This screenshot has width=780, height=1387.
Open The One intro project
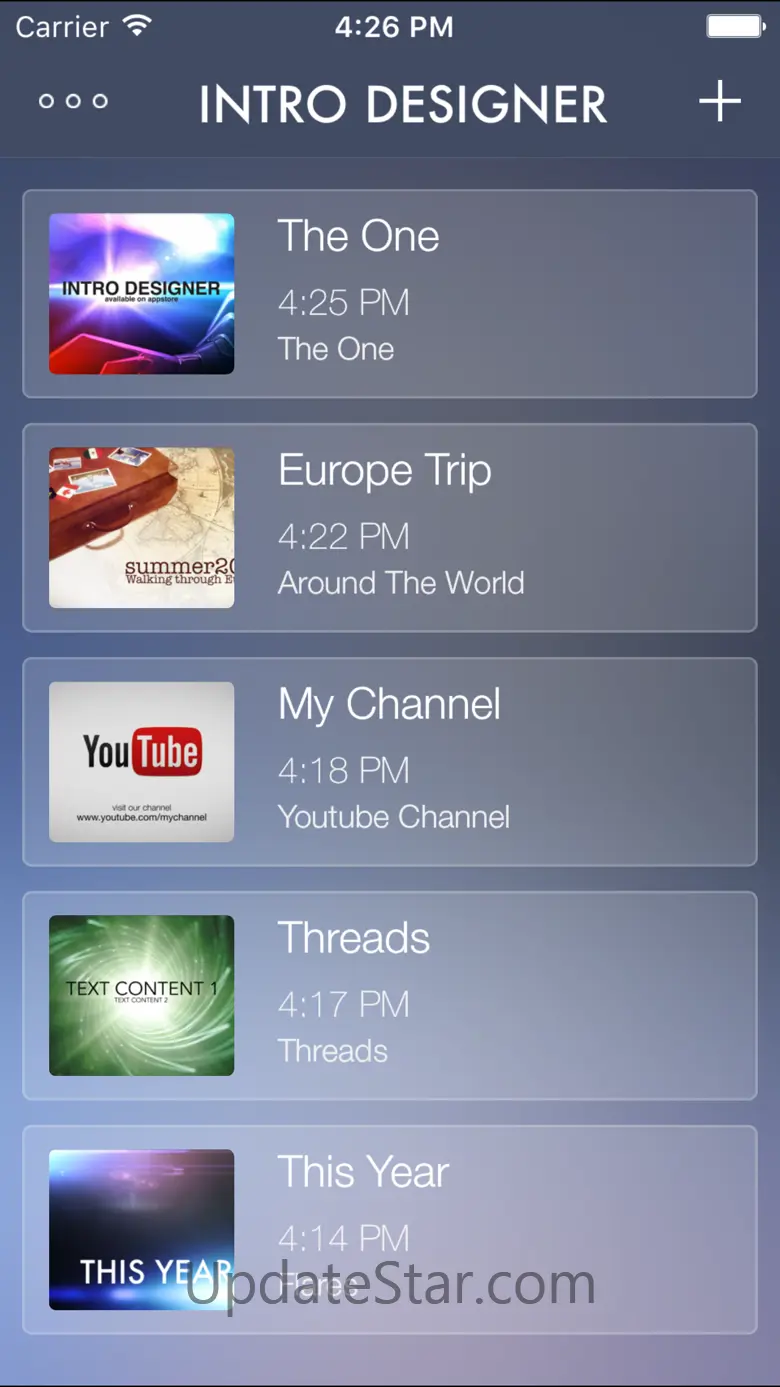point(389,294)
